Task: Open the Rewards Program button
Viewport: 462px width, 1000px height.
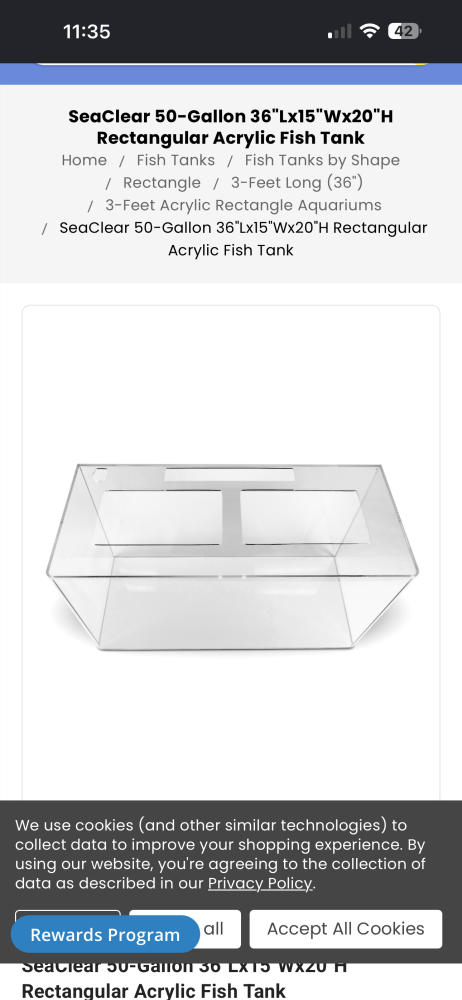Action: pyautogui.click(x=105, y=934)
